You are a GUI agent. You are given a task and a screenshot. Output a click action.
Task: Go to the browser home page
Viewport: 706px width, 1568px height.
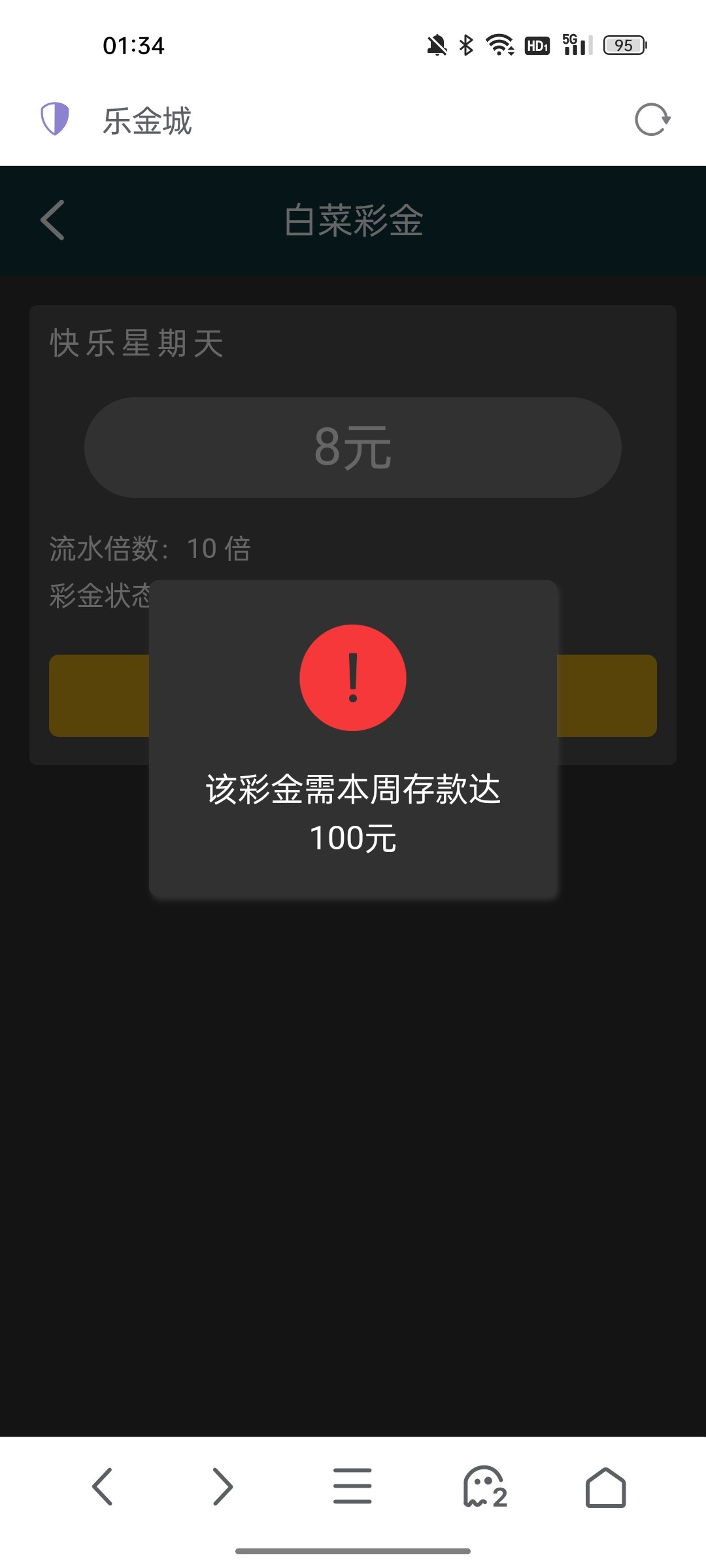[605, 1487]
